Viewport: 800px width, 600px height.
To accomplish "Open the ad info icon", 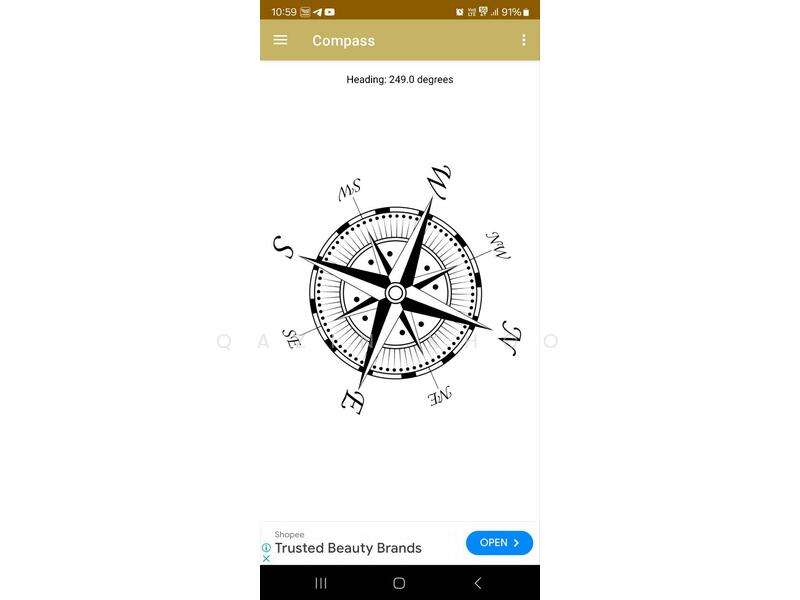I will coord(266,548).
